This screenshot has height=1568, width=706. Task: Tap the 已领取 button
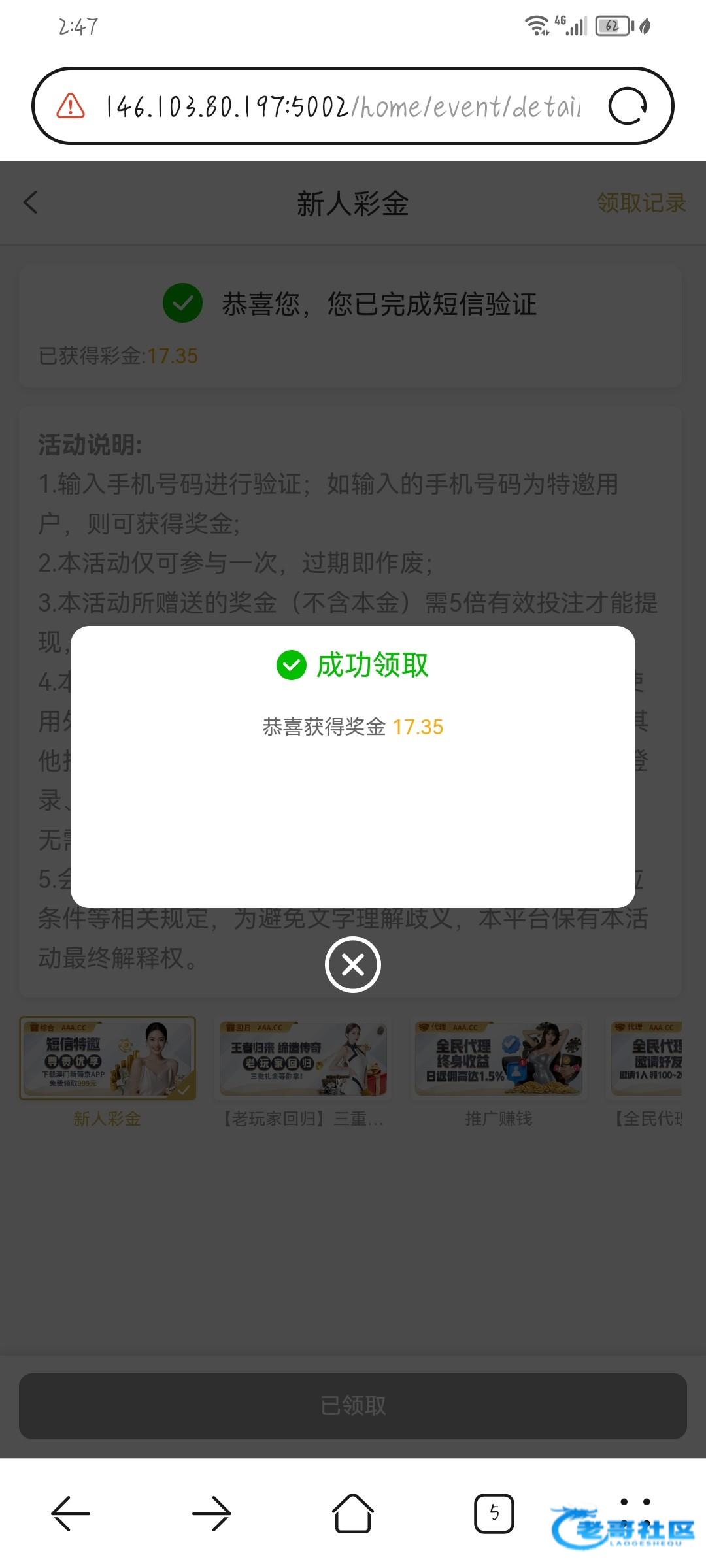pyautogui.click(x=353, y=1406)
